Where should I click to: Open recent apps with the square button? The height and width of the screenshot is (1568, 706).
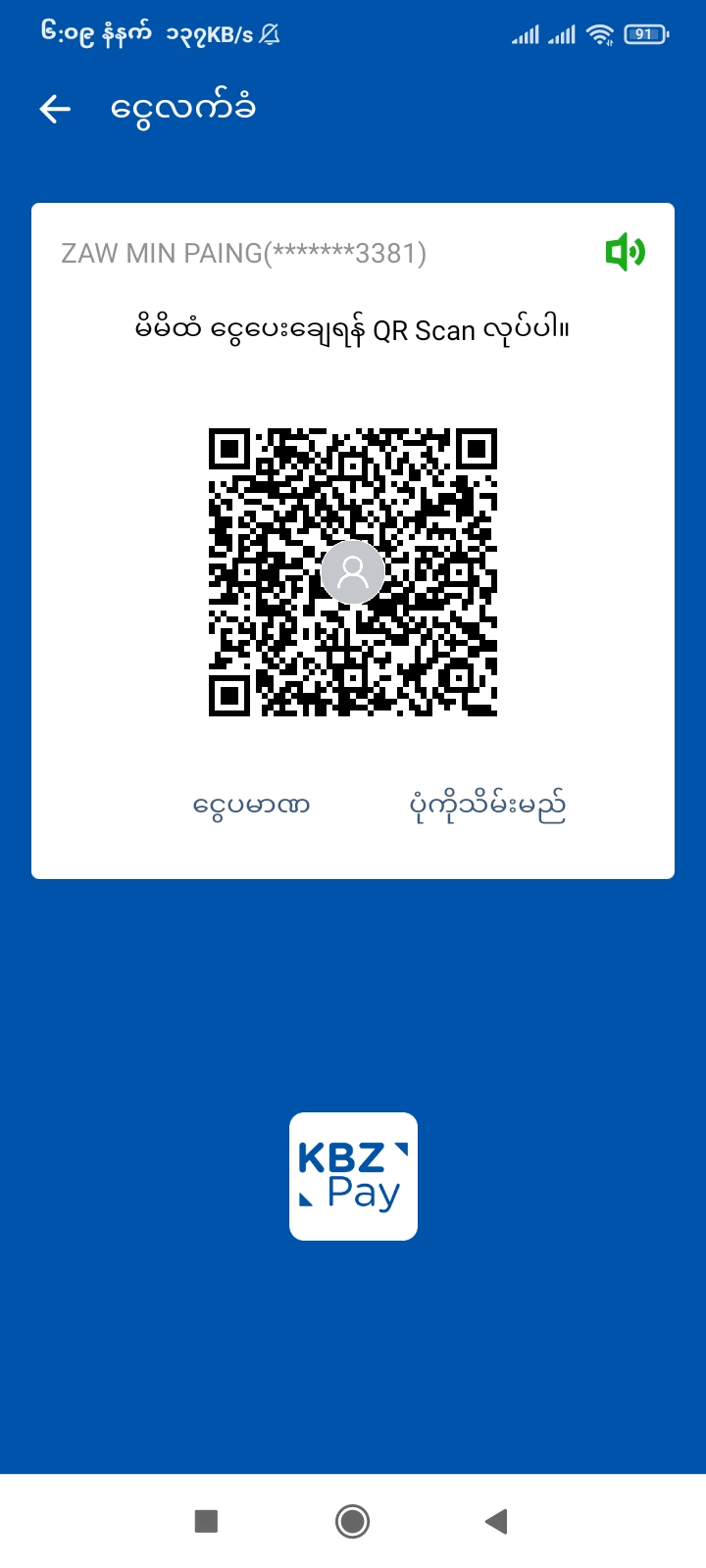point(206,1521)
